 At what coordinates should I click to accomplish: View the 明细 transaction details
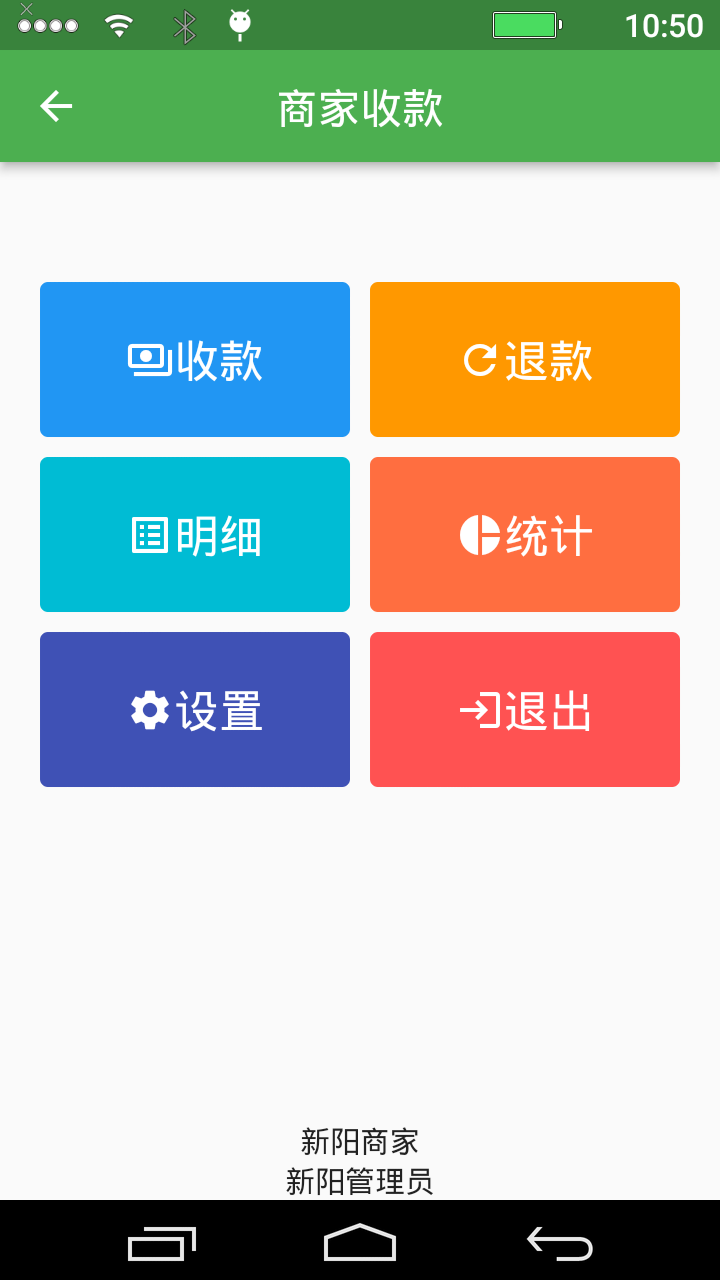pos(194,534)
